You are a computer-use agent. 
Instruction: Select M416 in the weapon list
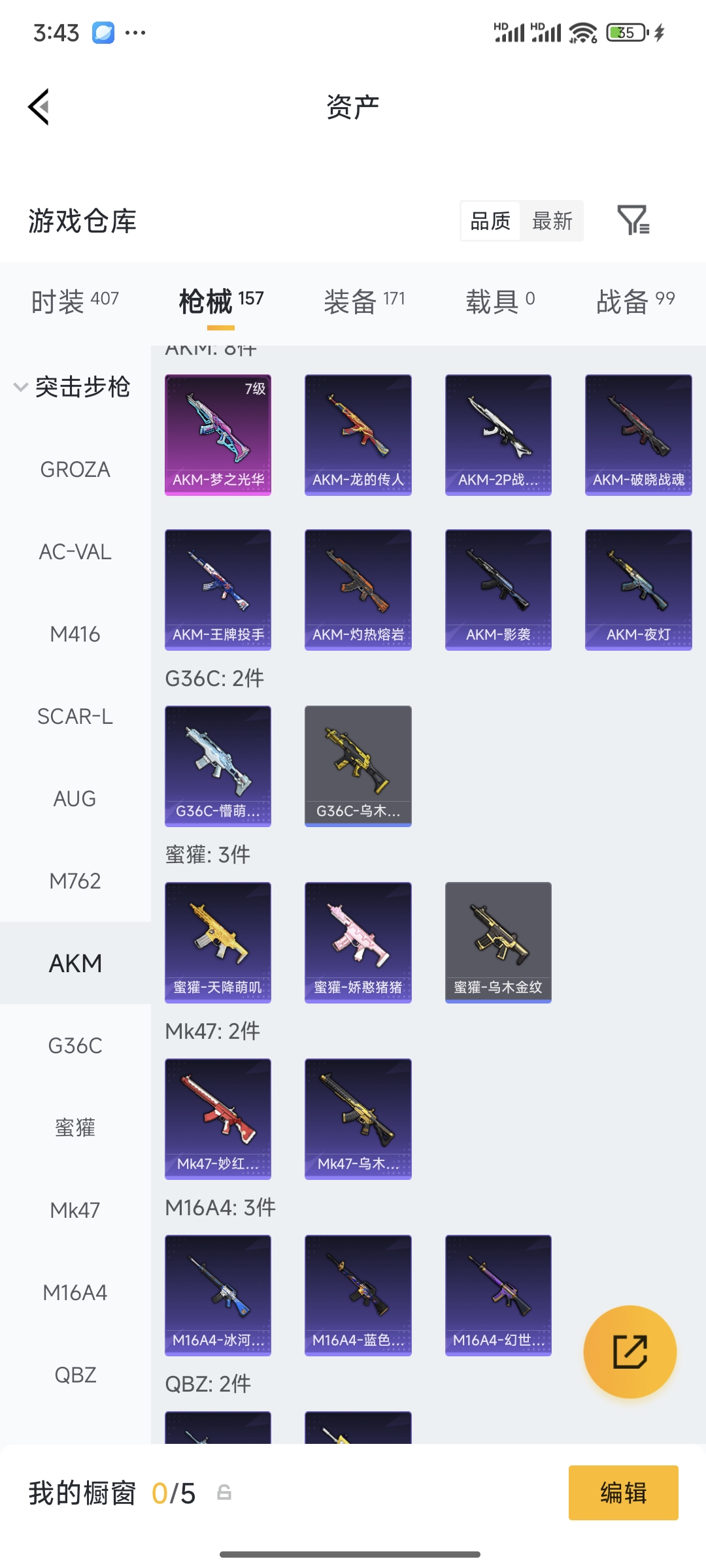tap(75, 634)
